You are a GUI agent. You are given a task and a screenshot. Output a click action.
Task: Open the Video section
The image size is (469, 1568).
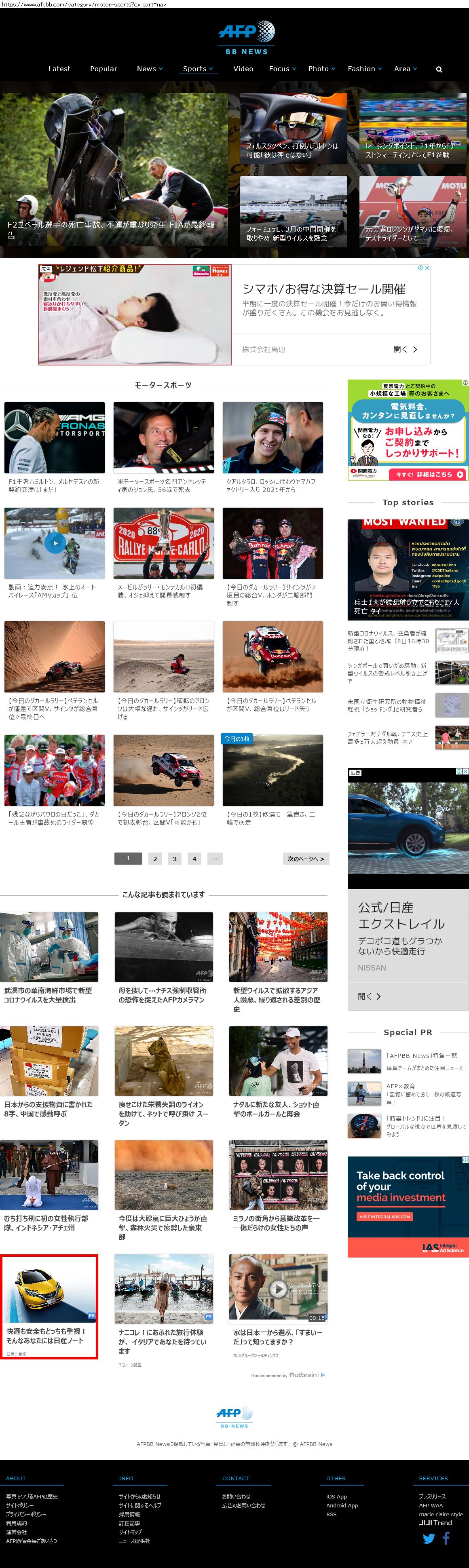243,69
